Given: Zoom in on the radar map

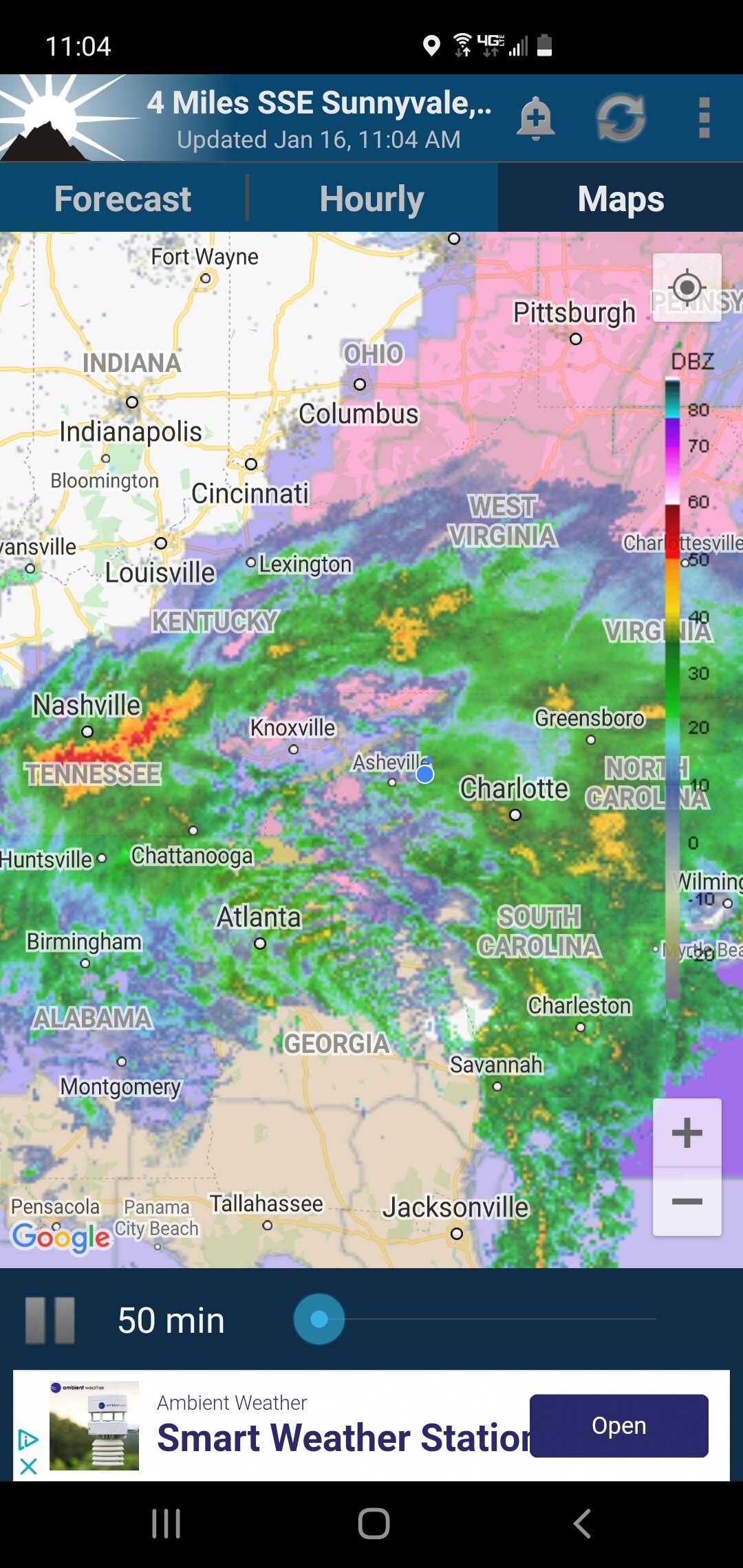Looking at the screenshot, I should (x=687, y=1133).
